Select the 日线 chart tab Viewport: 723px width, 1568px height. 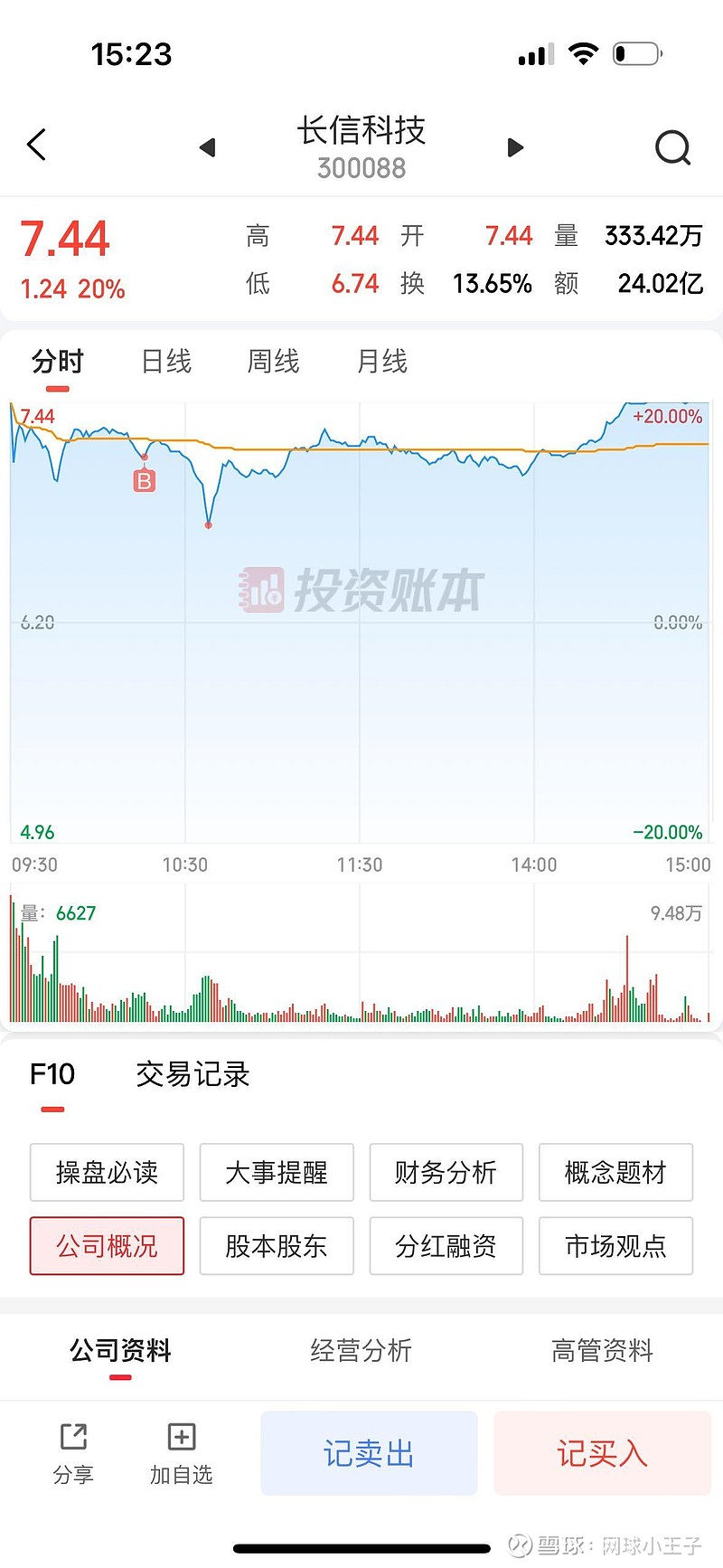coord(166,362)
